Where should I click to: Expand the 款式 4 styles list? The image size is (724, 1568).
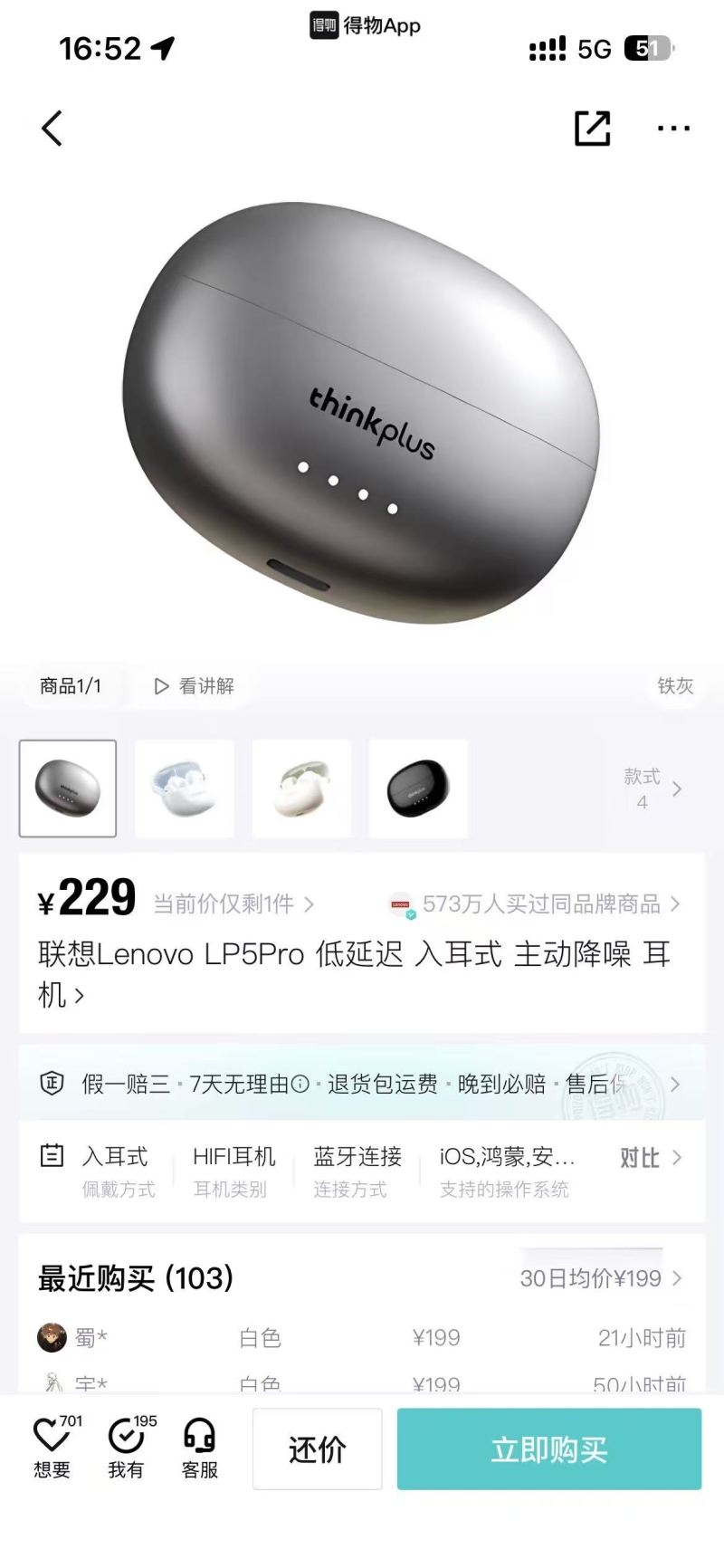coord(652,789)
